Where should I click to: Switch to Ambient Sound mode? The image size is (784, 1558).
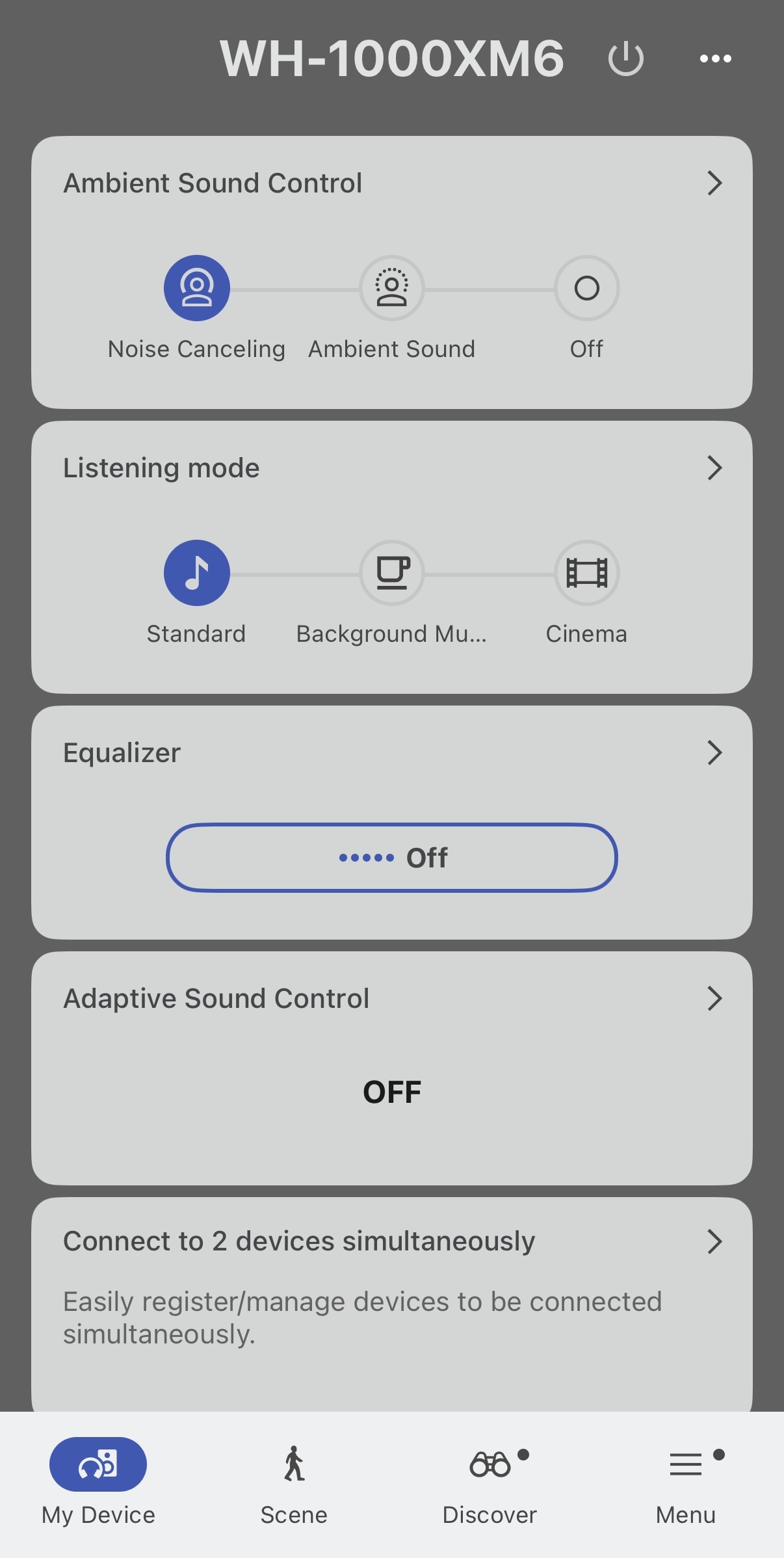[391, 288]
